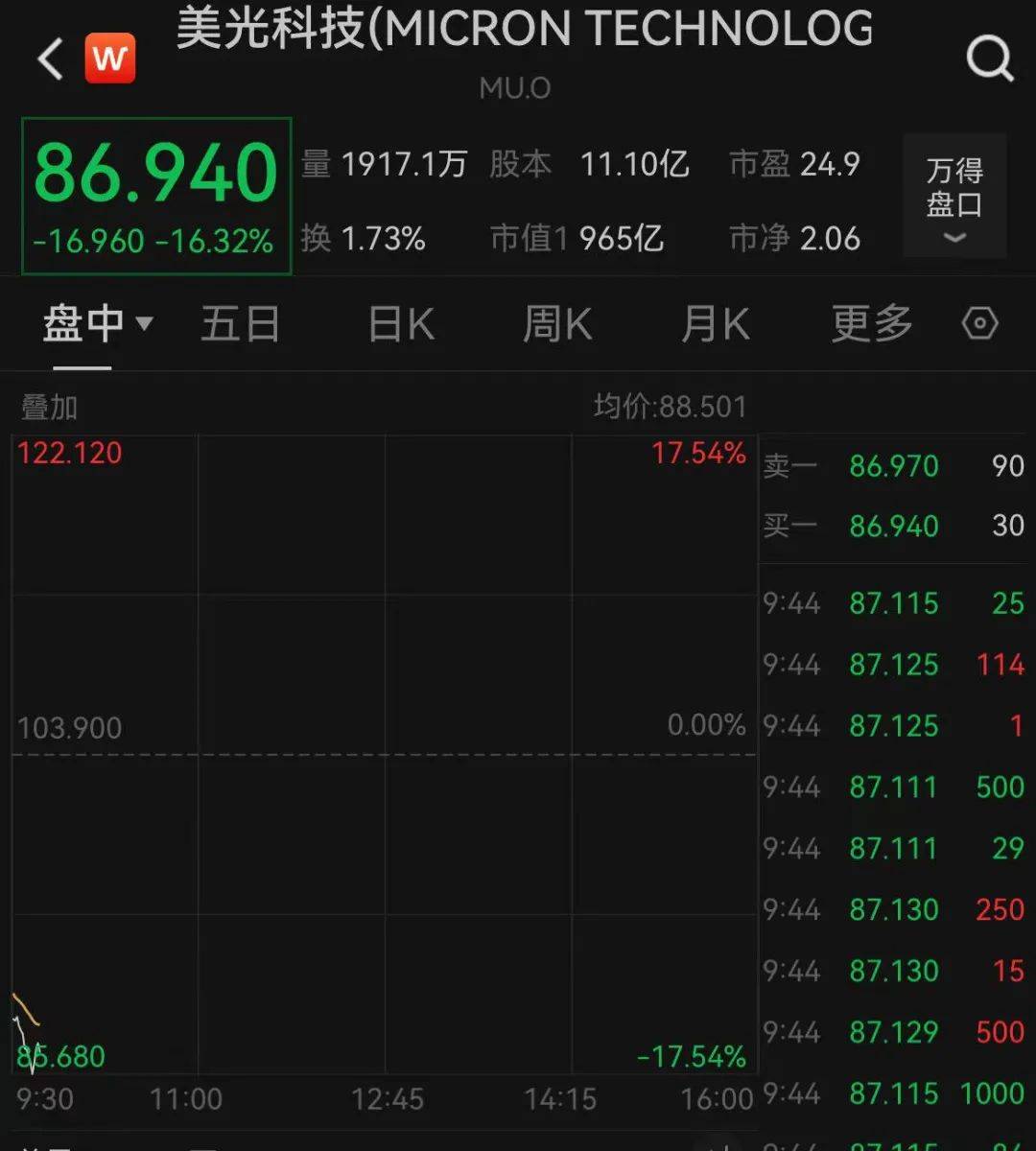Open stock search via magnifier icon
The height and width of the screenshot is (1151, 1036).
pyautogui.click(x=988, y=58)
